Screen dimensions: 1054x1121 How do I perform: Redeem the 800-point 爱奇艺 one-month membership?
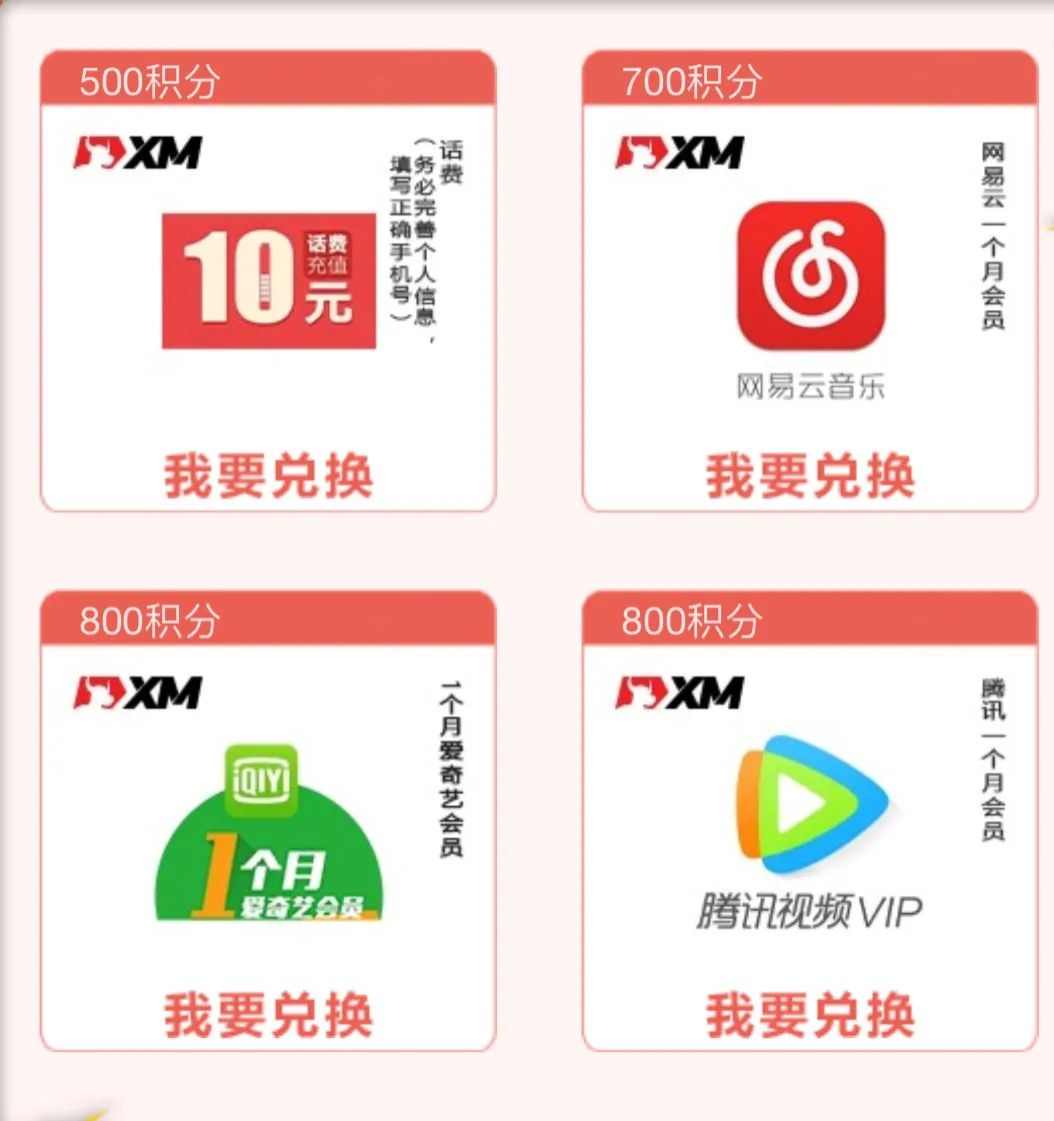(268, 1014)
